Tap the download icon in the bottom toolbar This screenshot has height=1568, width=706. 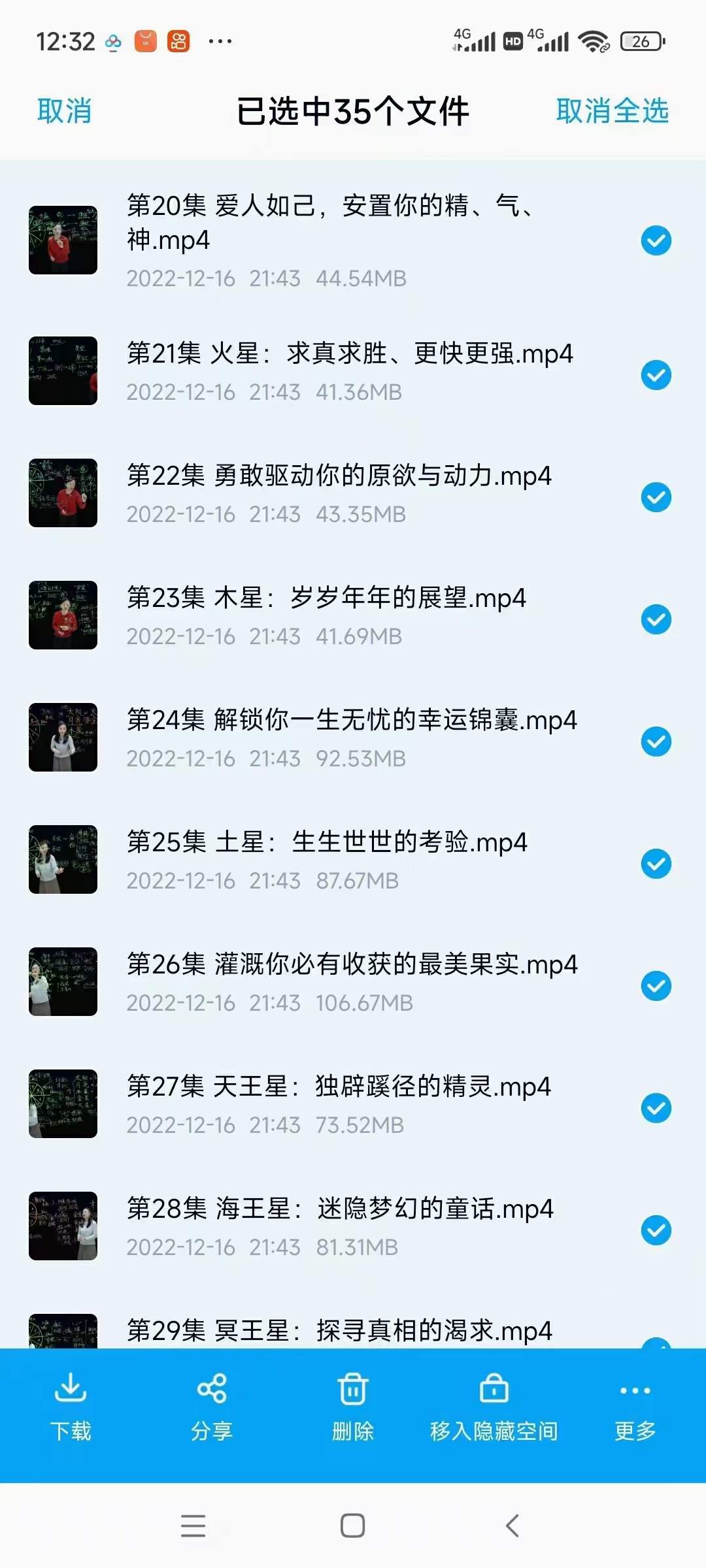click(x=71, y=1396)
